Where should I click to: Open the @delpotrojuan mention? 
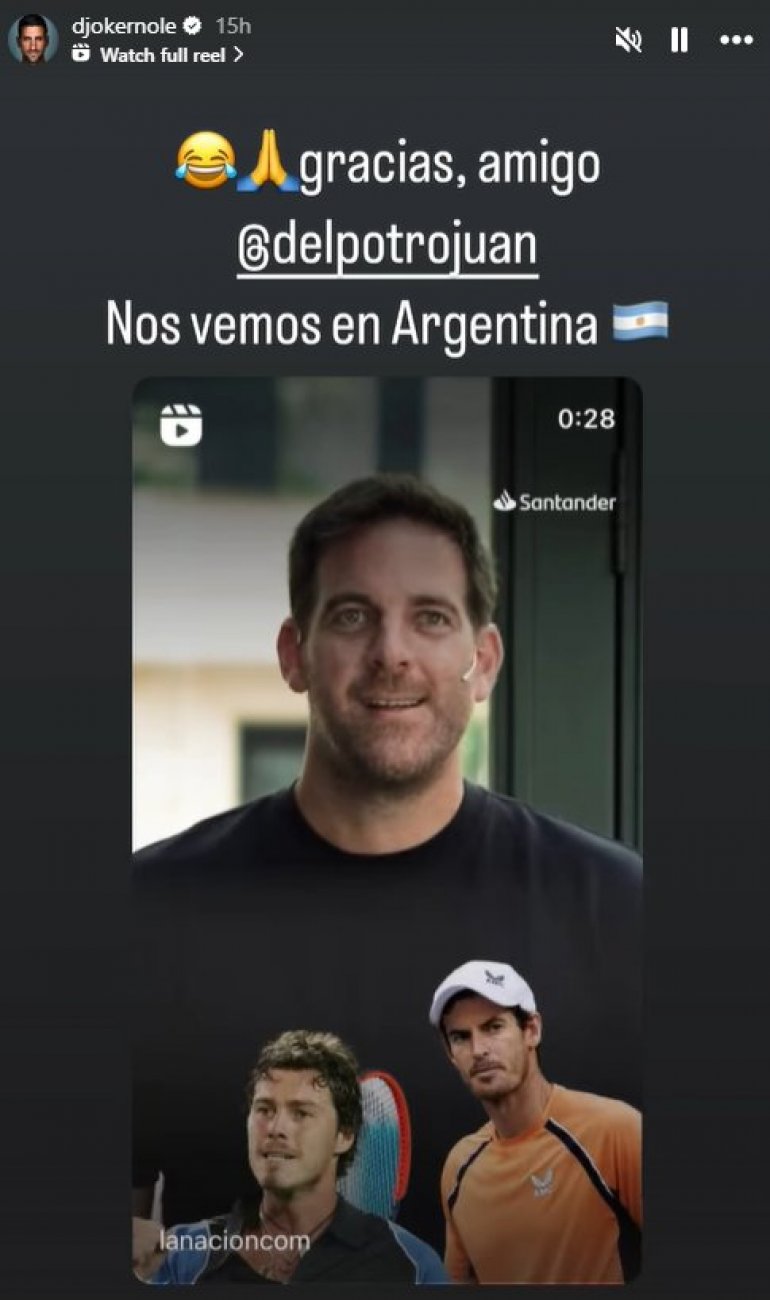pos(387,247)
